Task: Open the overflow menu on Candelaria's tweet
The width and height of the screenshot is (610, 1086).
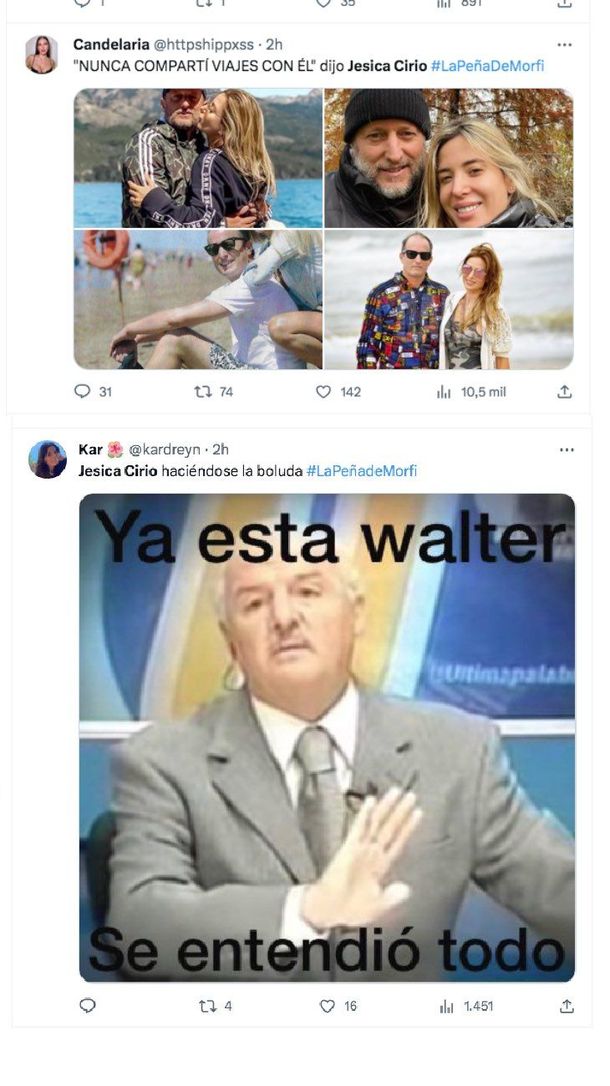Action: pyautogui.click(x=565, y=45)
